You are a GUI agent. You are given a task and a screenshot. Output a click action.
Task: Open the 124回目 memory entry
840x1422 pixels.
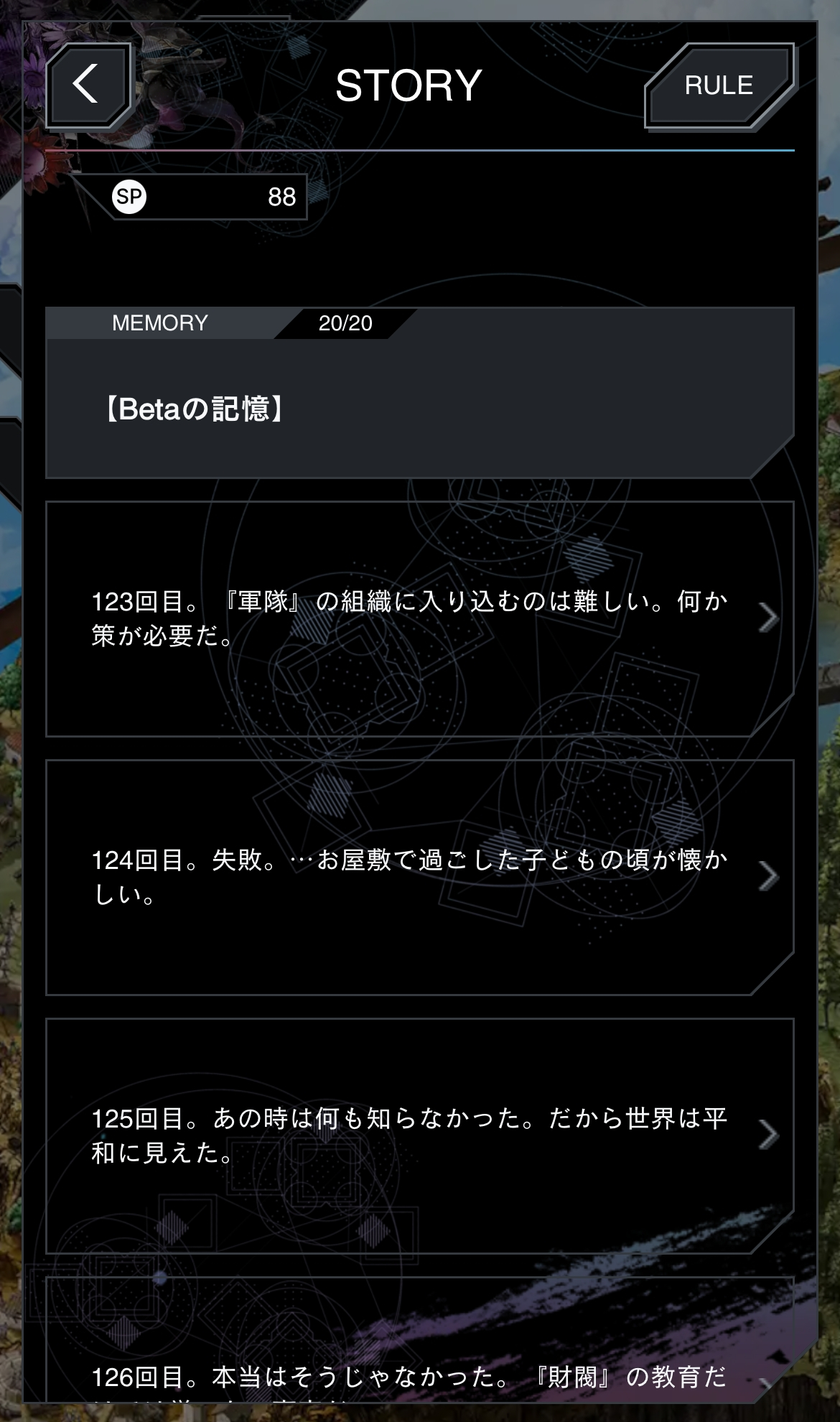419,877
